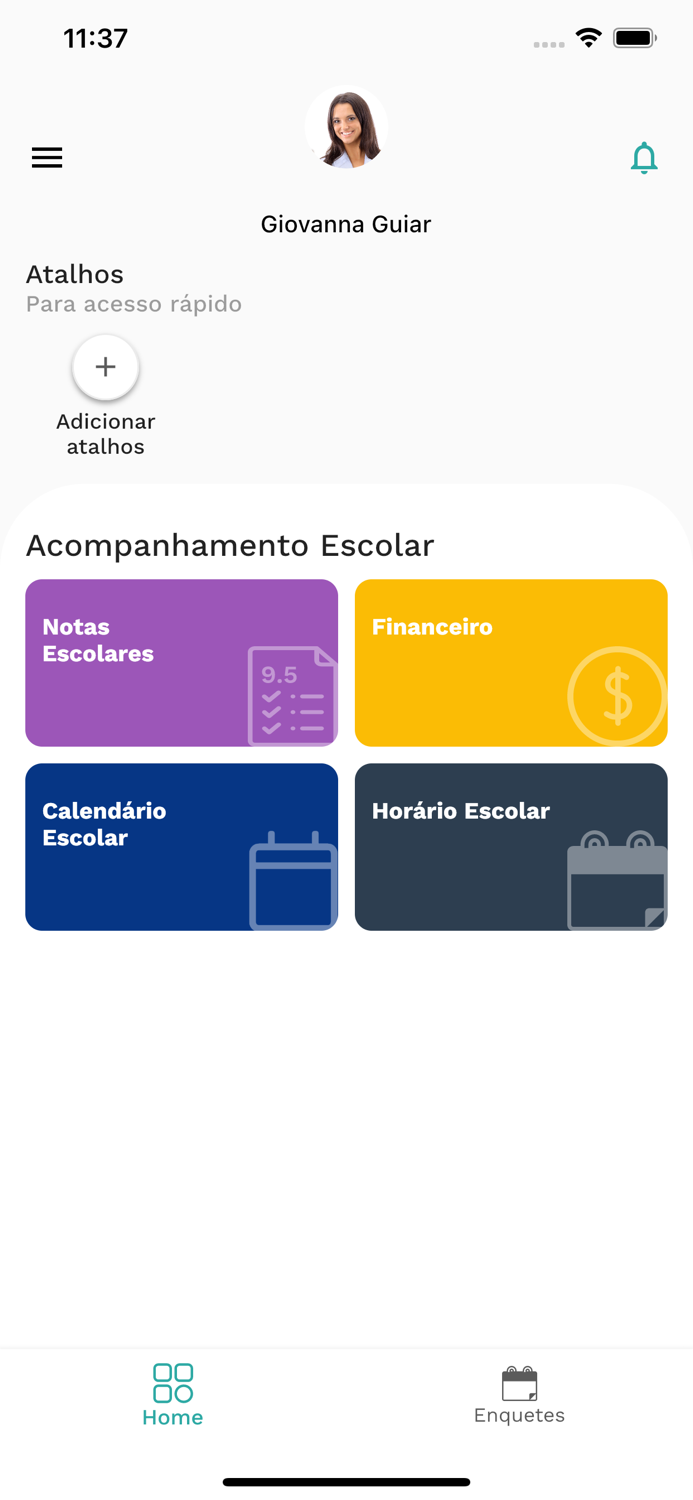Tap Giovanna Guiar's profile photo
Viewport: 693px width, 1500px height.
(346, 128)
